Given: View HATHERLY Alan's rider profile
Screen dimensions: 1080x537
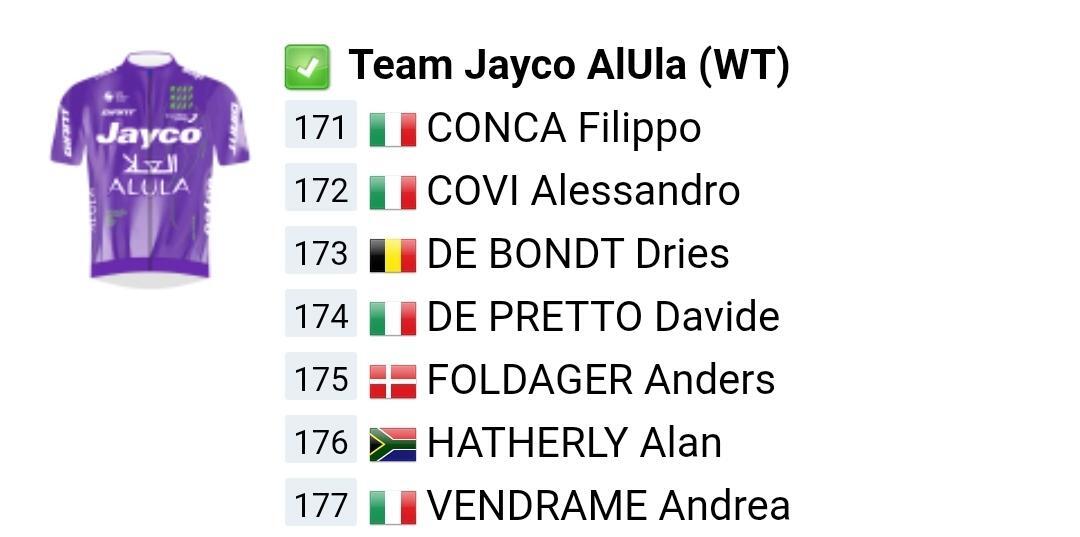Looking at the screenshot, I should pos(574,443).
